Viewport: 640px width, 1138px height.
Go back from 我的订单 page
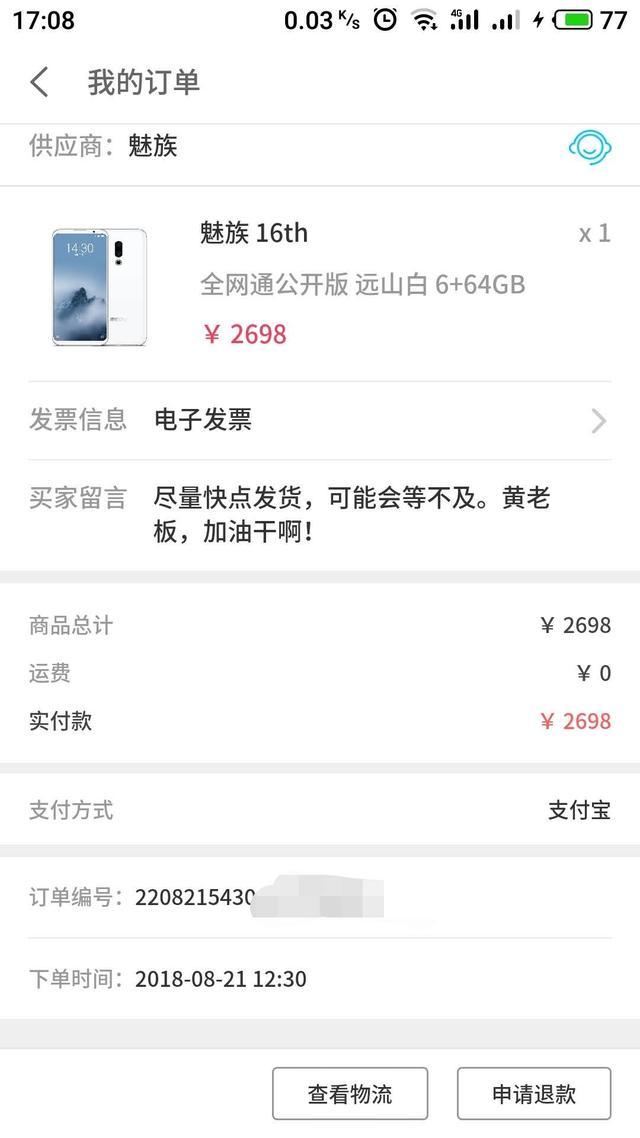coord(40,82)
